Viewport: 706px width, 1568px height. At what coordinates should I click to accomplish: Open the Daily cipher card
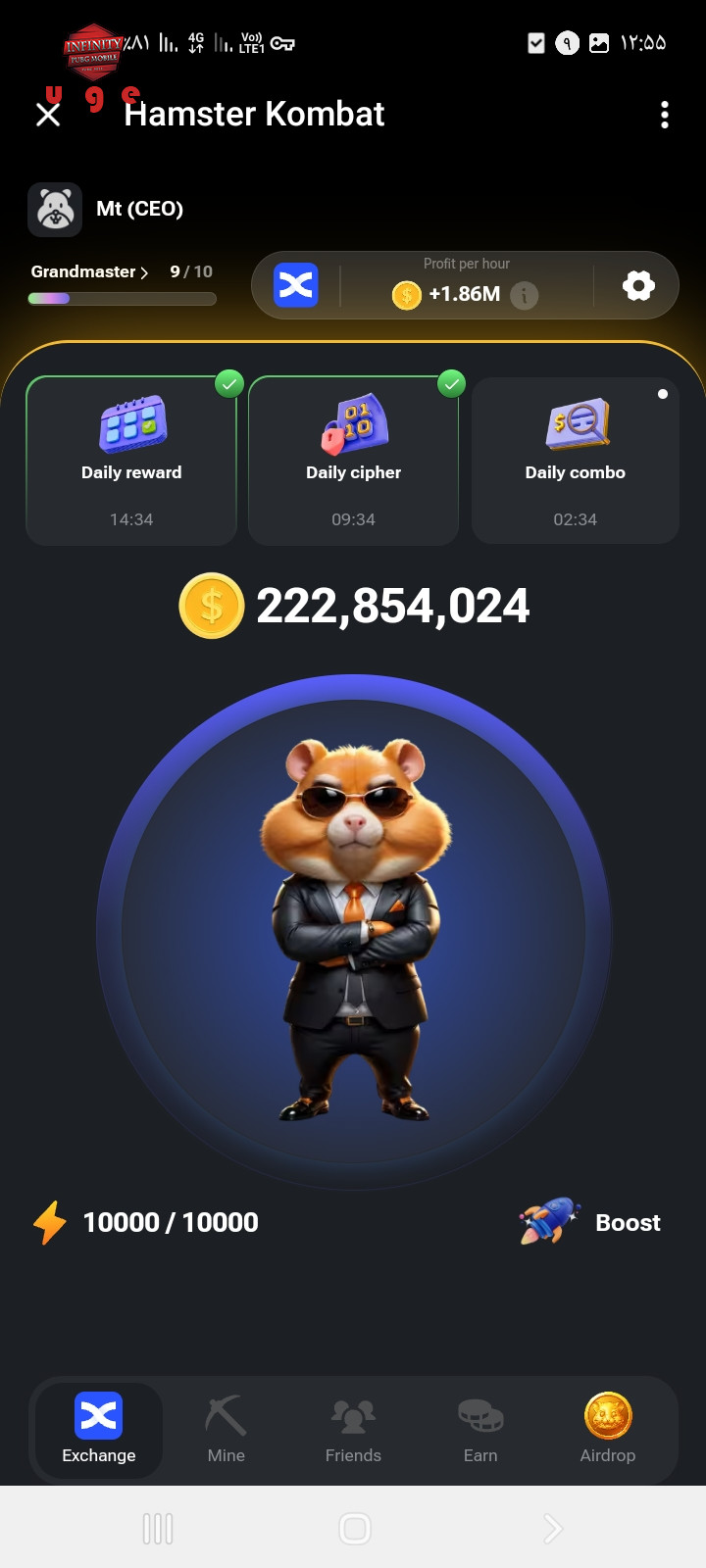(353, 461)
